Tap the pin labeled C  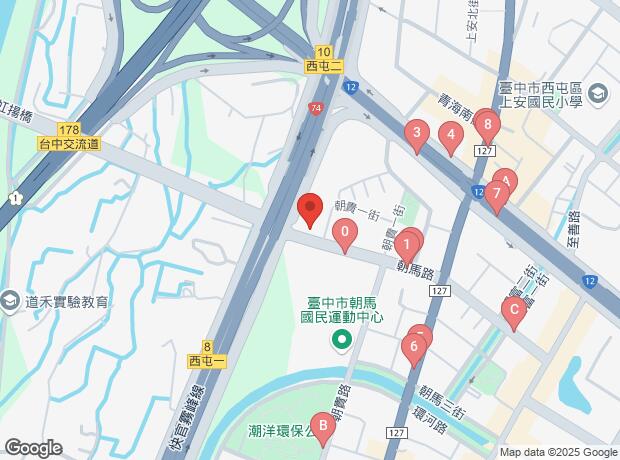514,313
